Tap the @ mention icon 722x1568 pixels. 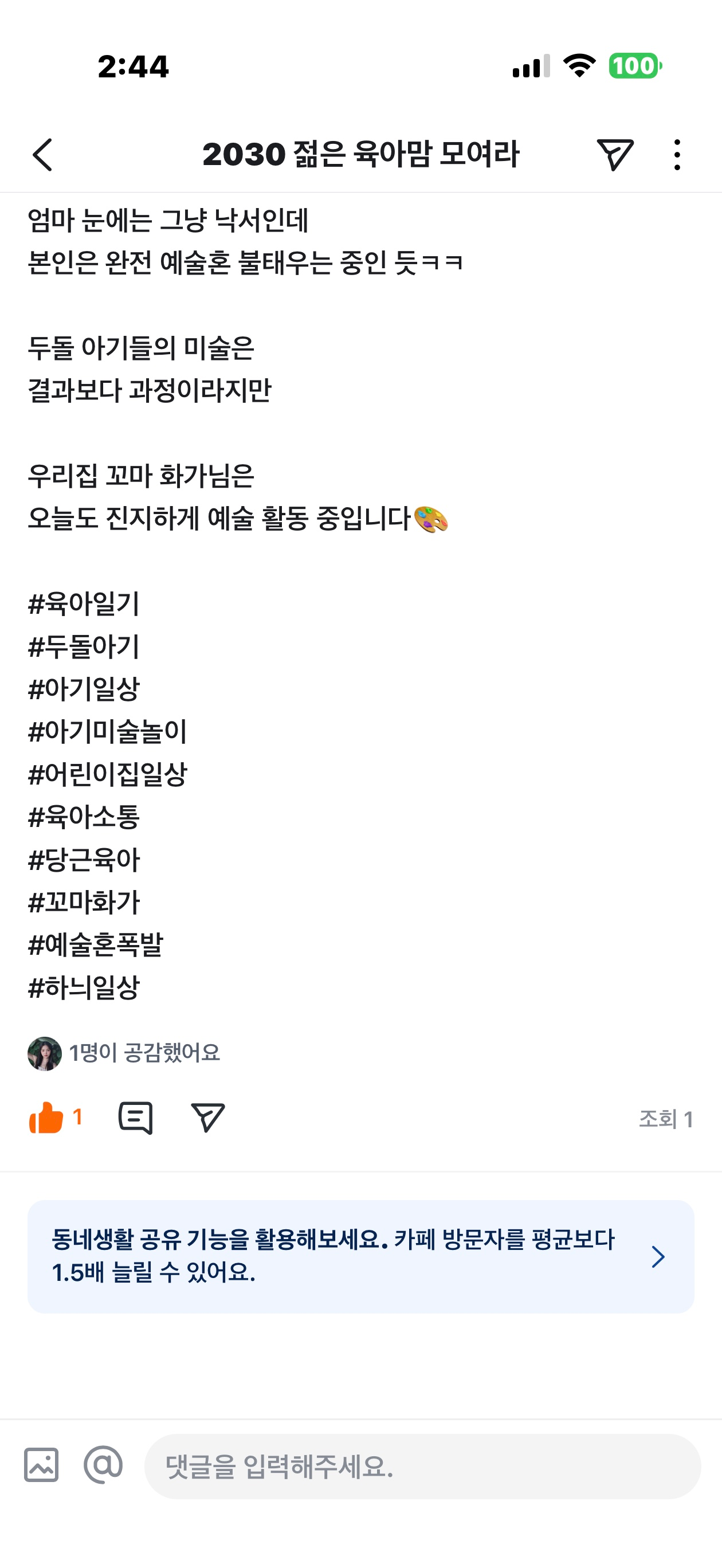(103, 1465)
